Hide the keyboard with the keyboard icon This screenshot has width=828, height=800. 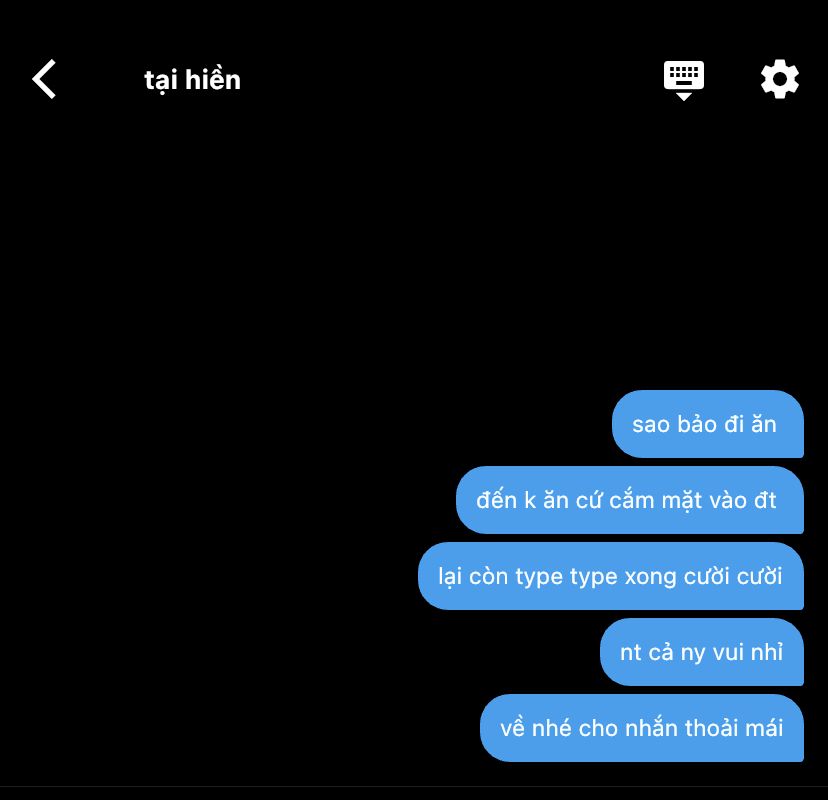684,79
